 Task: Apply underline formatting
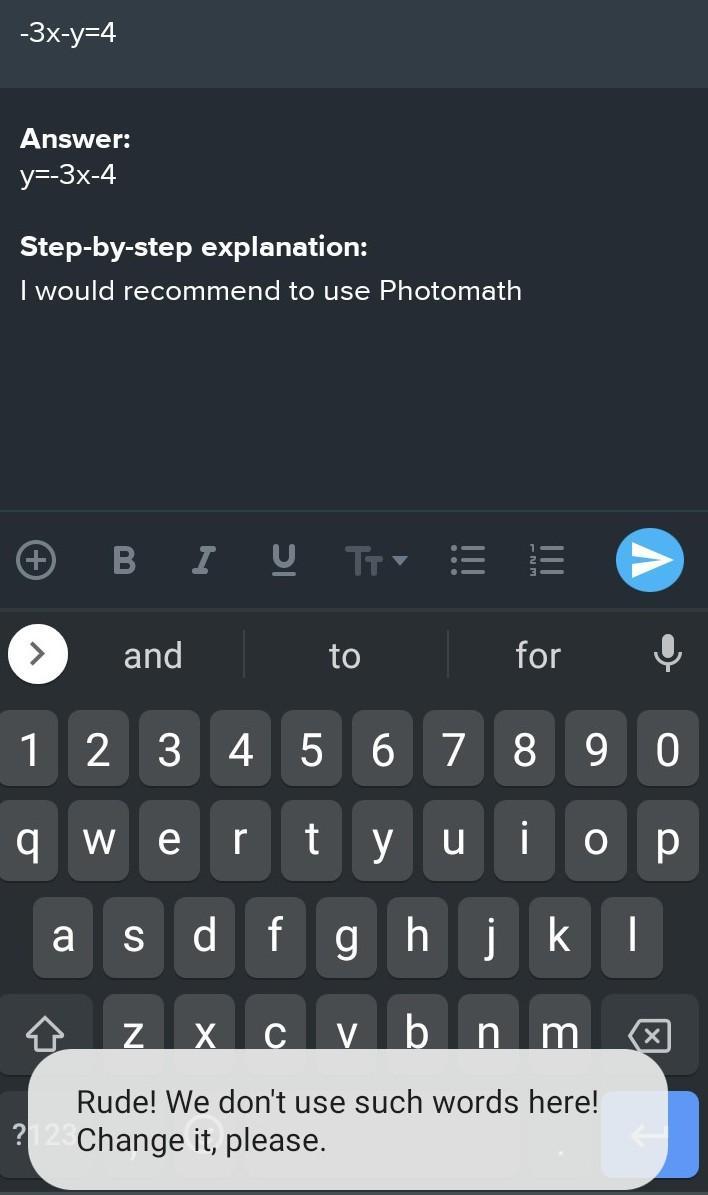pos(284,560)
